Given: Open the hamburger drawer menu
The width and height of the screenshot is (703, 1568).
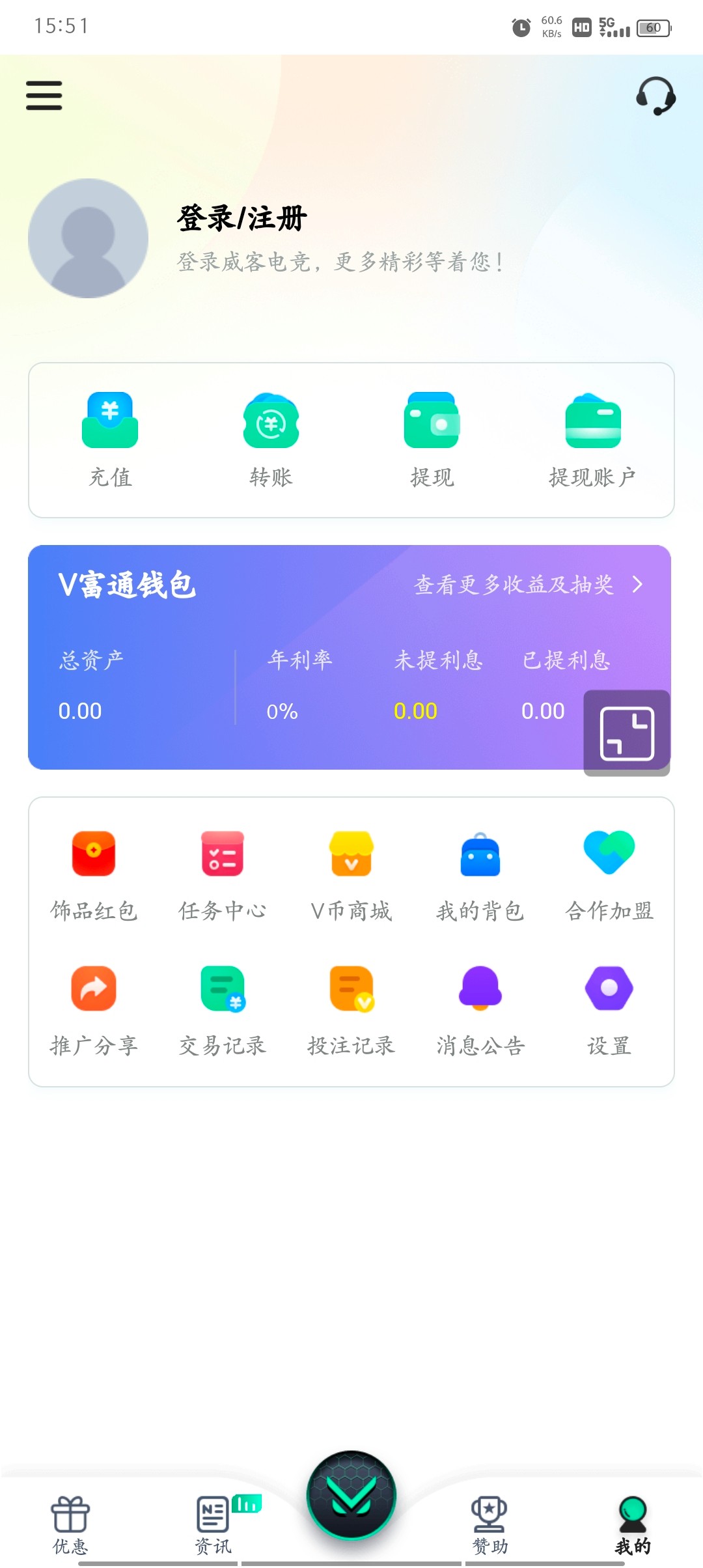Looking at the screenshot, I should coord(44,96).
